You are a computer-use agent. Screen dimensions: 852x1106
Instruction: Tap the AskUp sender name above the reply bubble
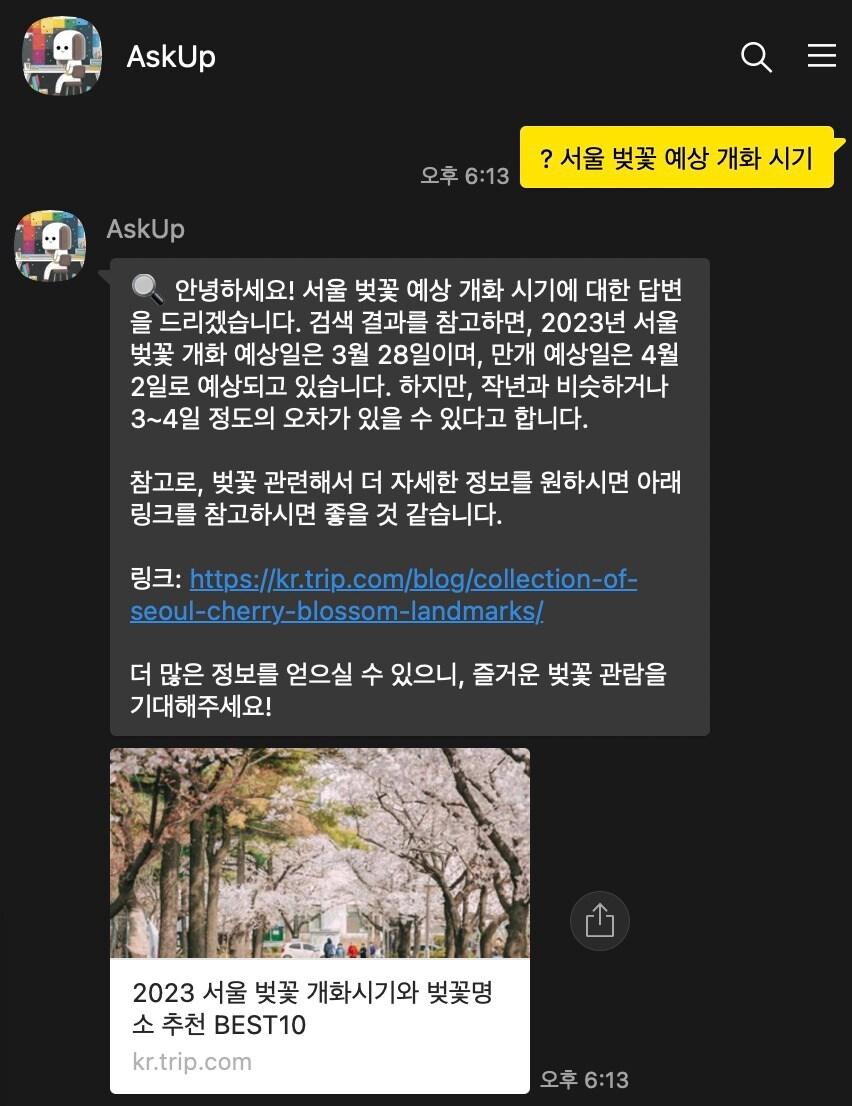click(x=145, y=229)
